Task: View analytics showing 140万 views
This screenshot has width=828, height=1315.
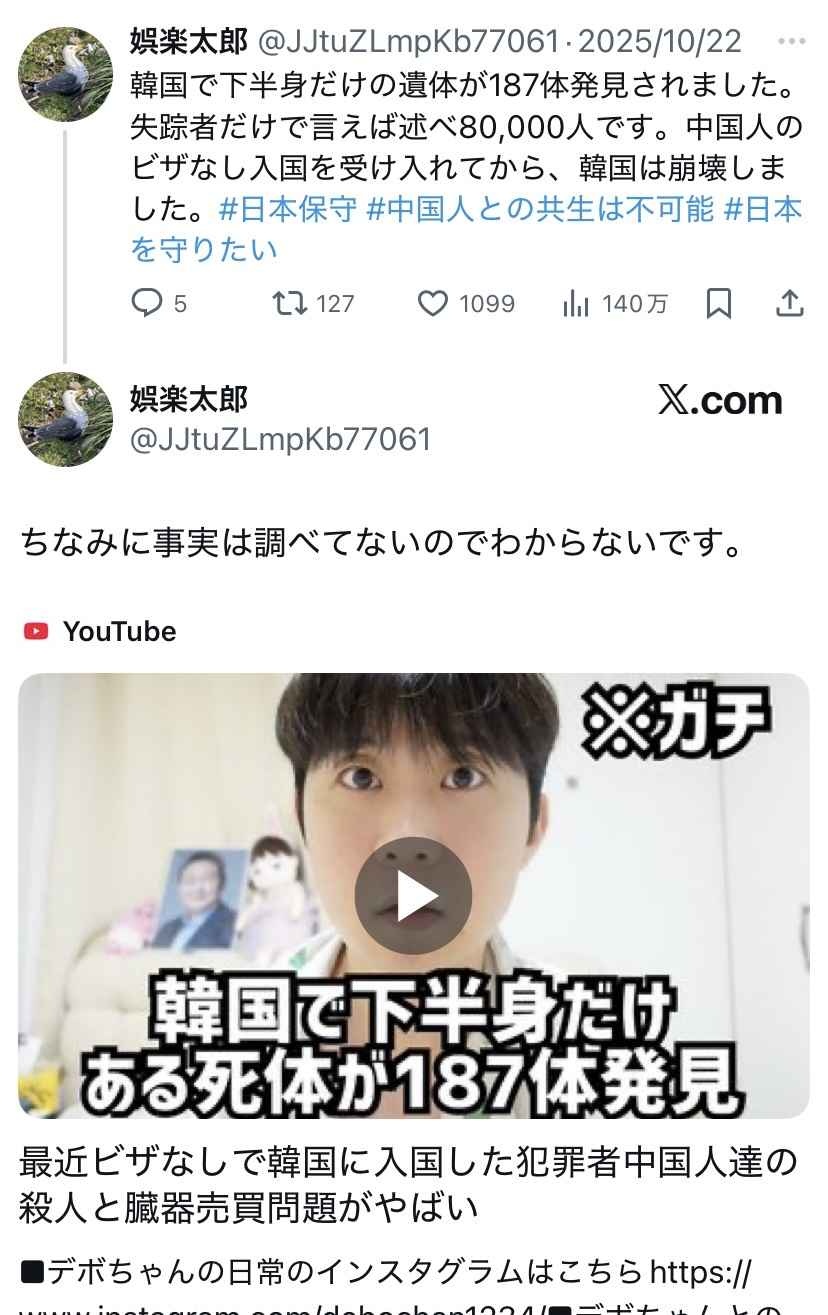Action: click(576, 303)
